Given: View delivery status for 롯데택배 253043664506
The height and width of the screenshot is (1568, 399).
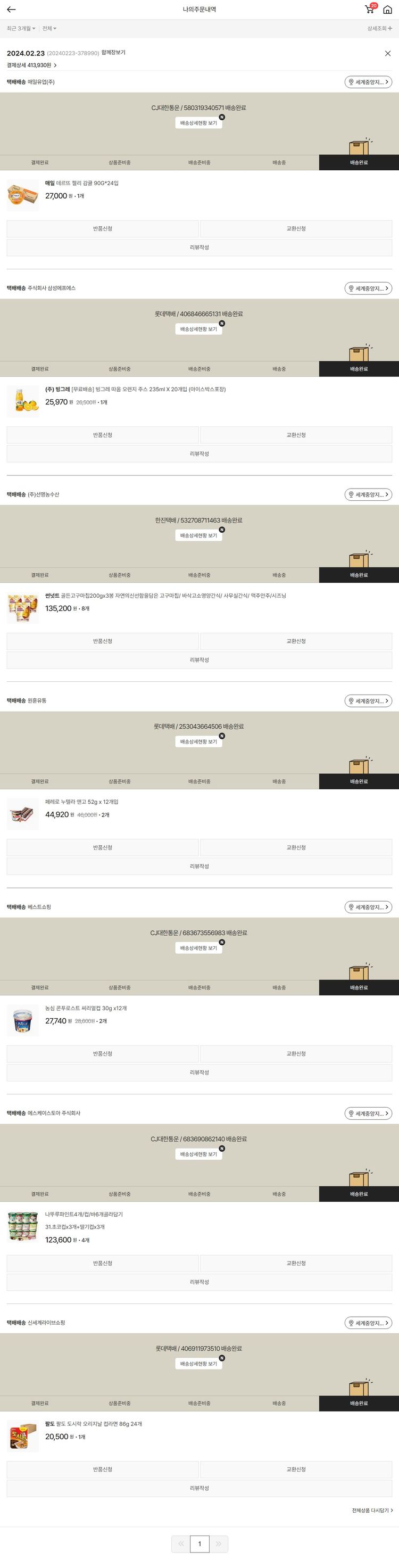Looking at the screenshot, I should pos(198,741).
